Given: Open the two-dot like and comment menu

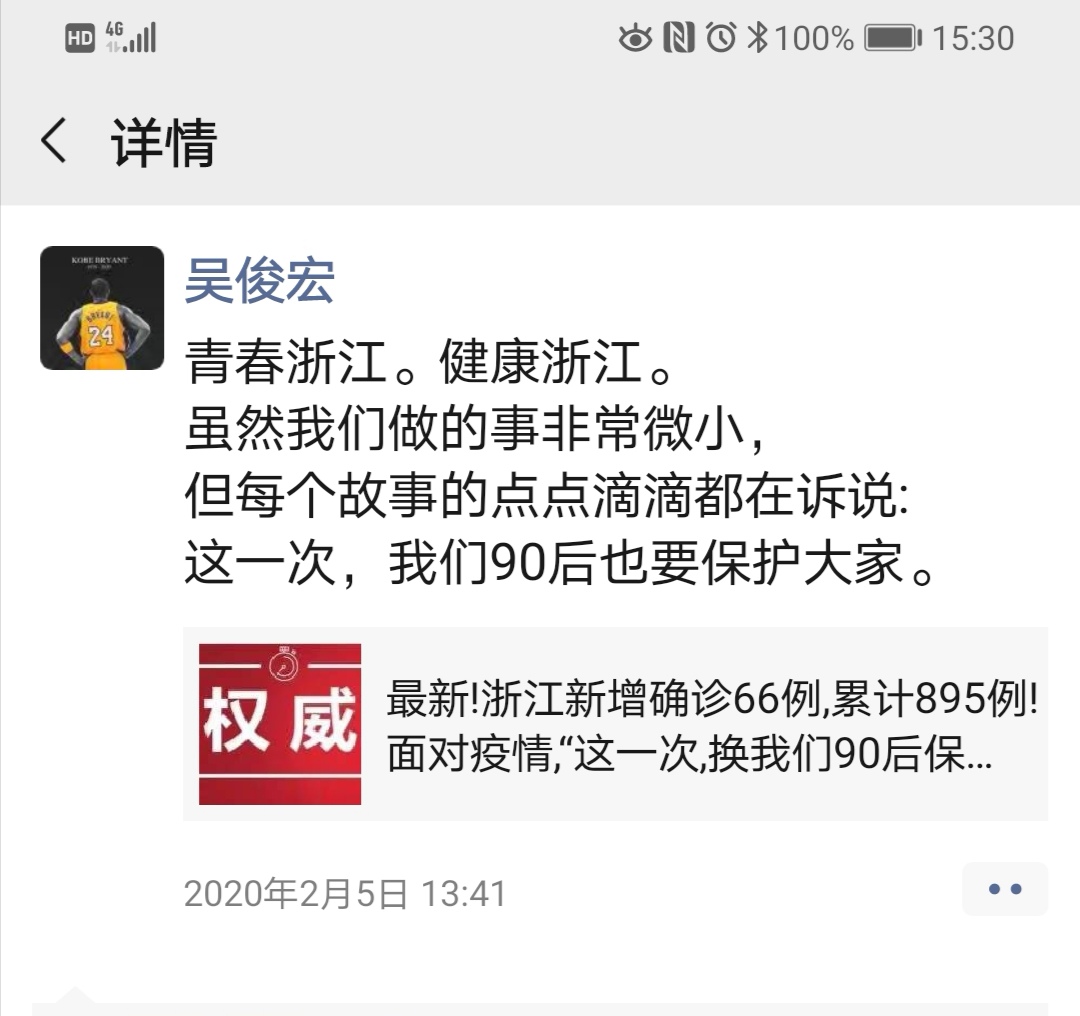Looking at the screenshot, I should click(1004, 889).
